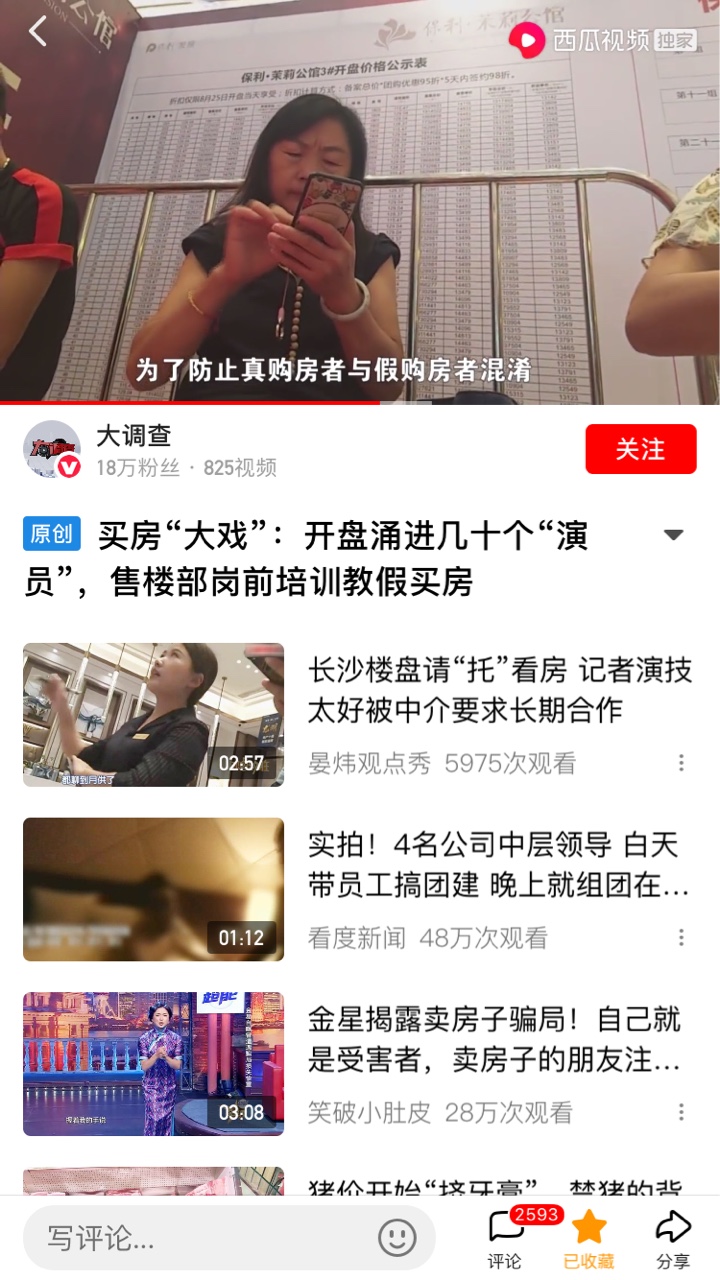Tap the 写评论 comment box

coord(200,1238)
